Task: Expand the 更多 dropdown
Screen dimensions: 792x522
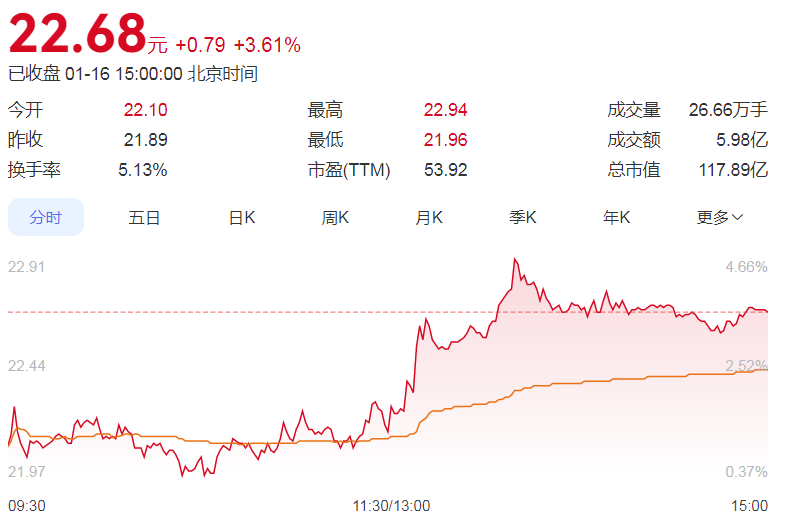Action: point(720,217)
